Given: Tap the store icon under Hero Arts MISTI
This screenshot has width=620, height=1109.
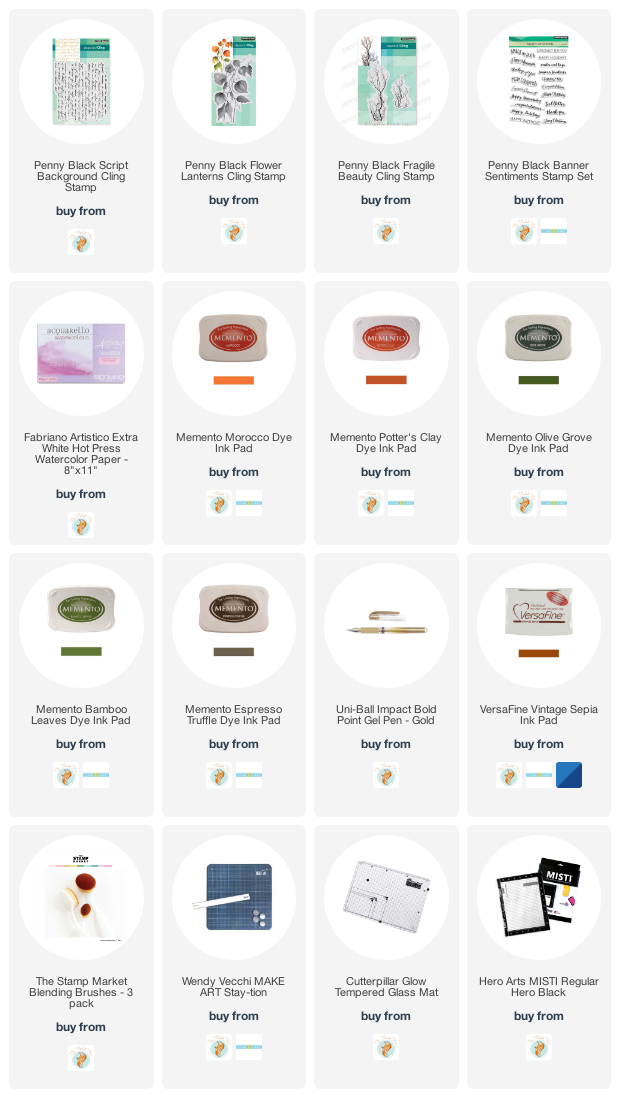Looking at the screenshot, I should pos(539,1047).
